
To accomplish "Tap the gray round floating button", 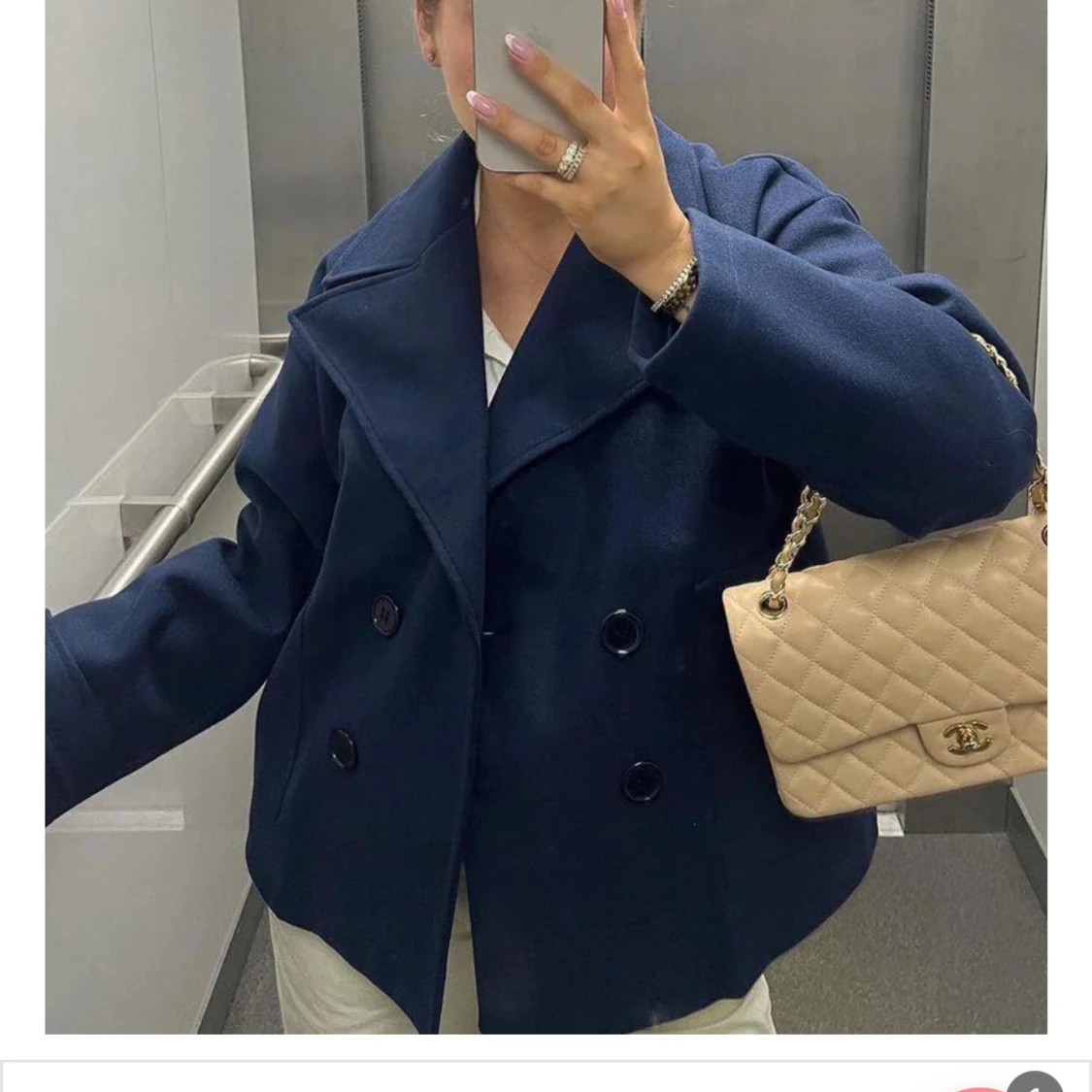I will click(1035, 1082).
